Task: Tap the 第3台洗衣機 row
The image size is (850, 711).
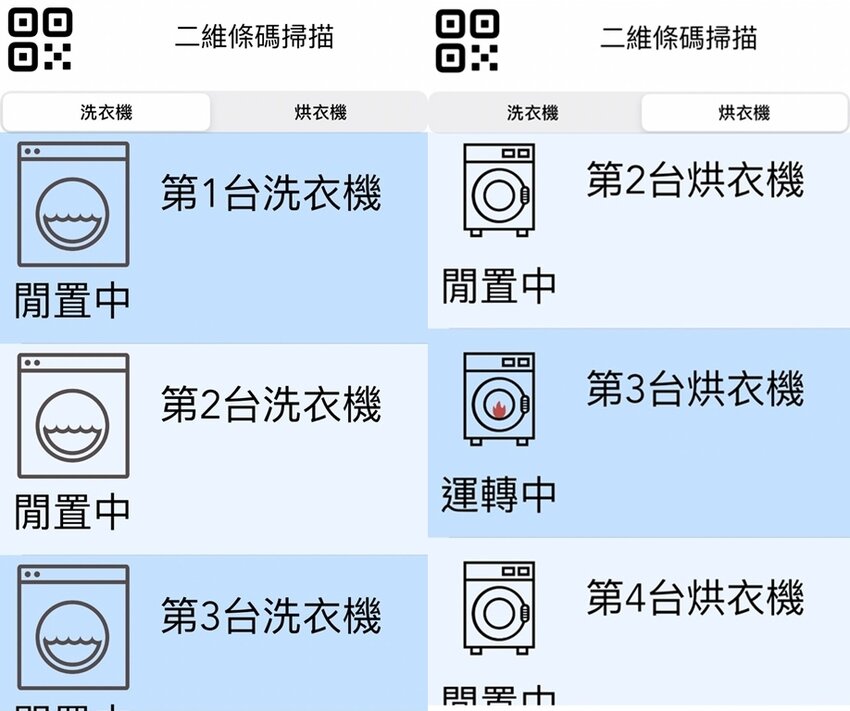Action: coord(214,632)
